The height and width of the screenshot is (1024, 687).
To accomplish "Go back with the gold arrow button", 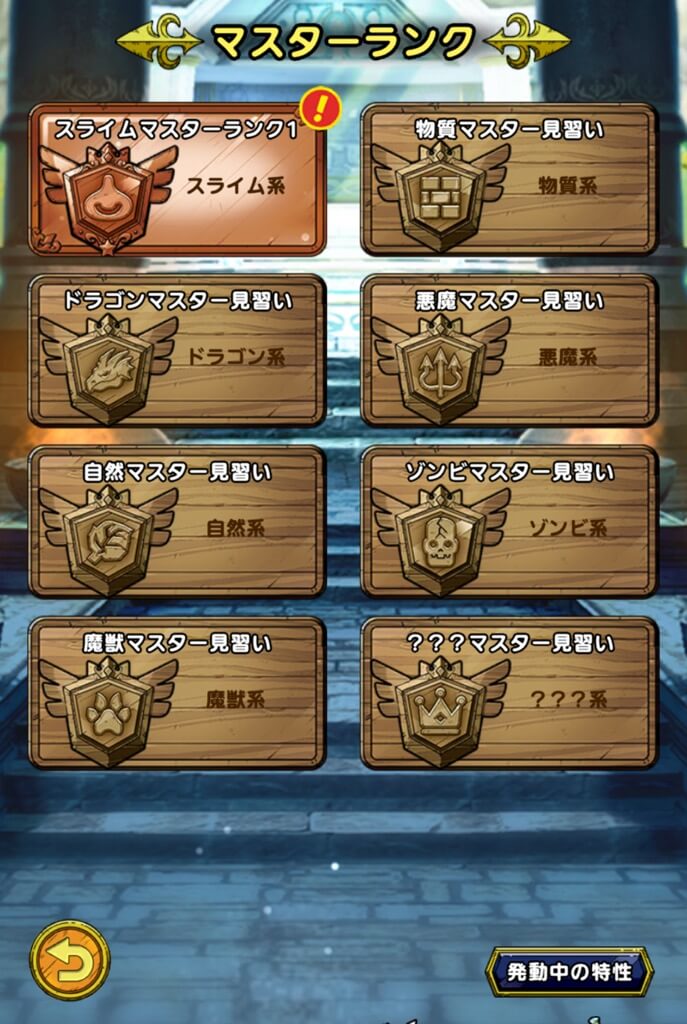I will pos(70,960).
